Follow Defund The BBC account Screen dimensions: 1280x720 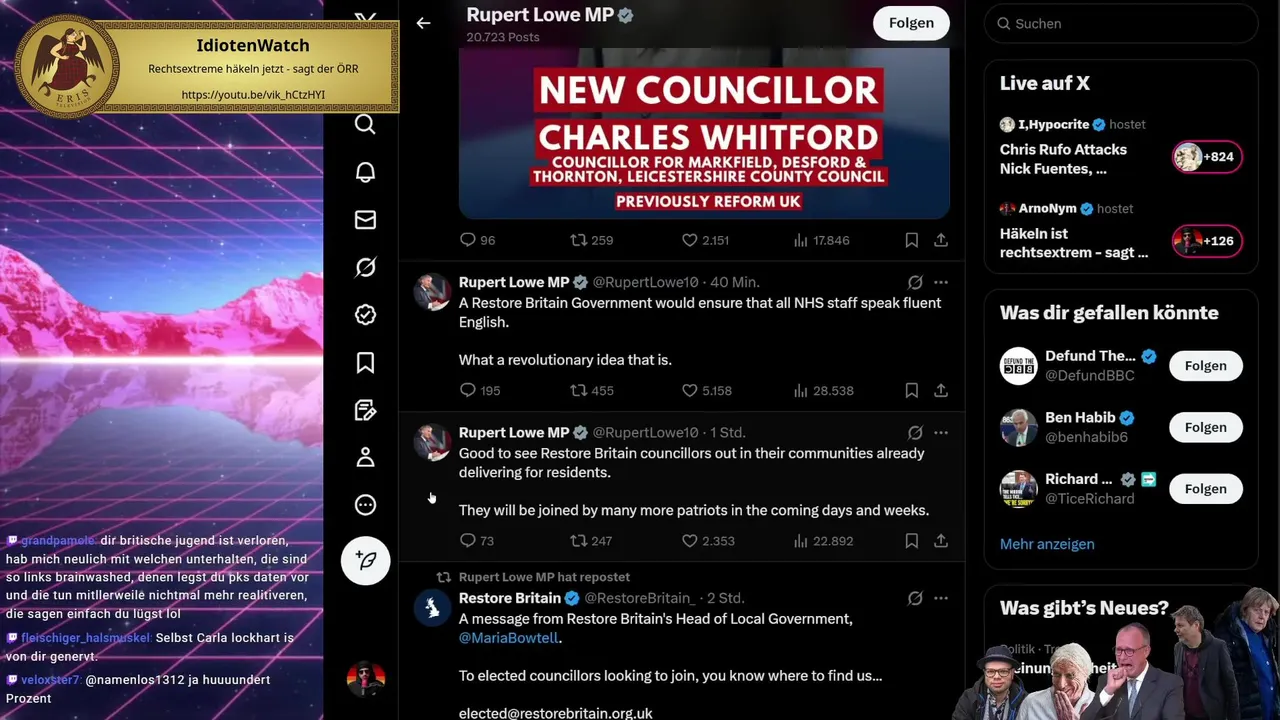(1205, 366)
